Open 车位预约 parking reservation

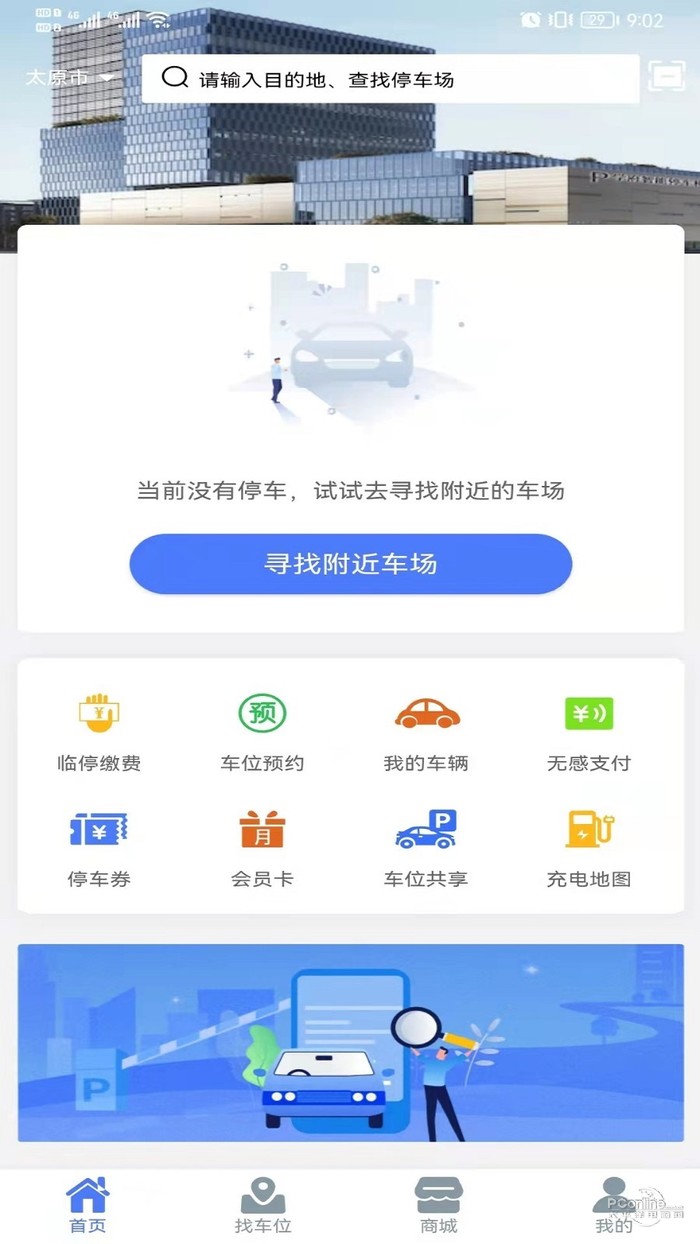262,734
